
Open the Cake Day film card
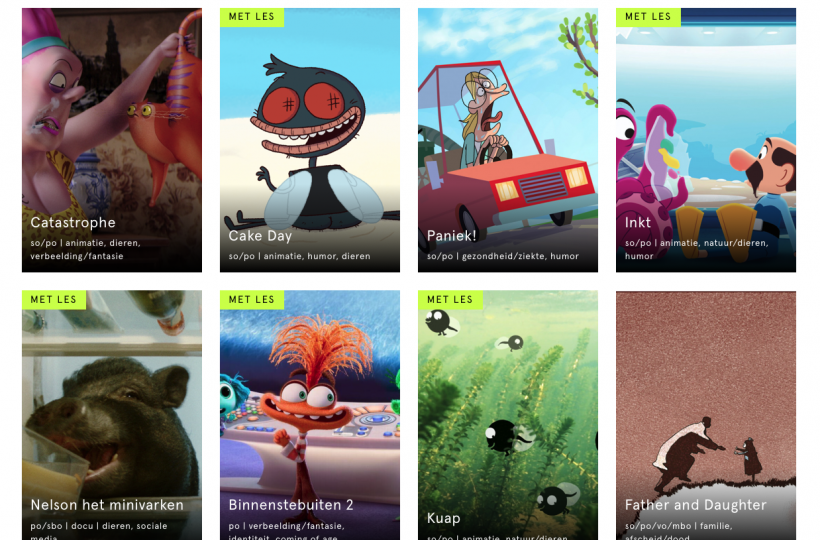[310, 140]
